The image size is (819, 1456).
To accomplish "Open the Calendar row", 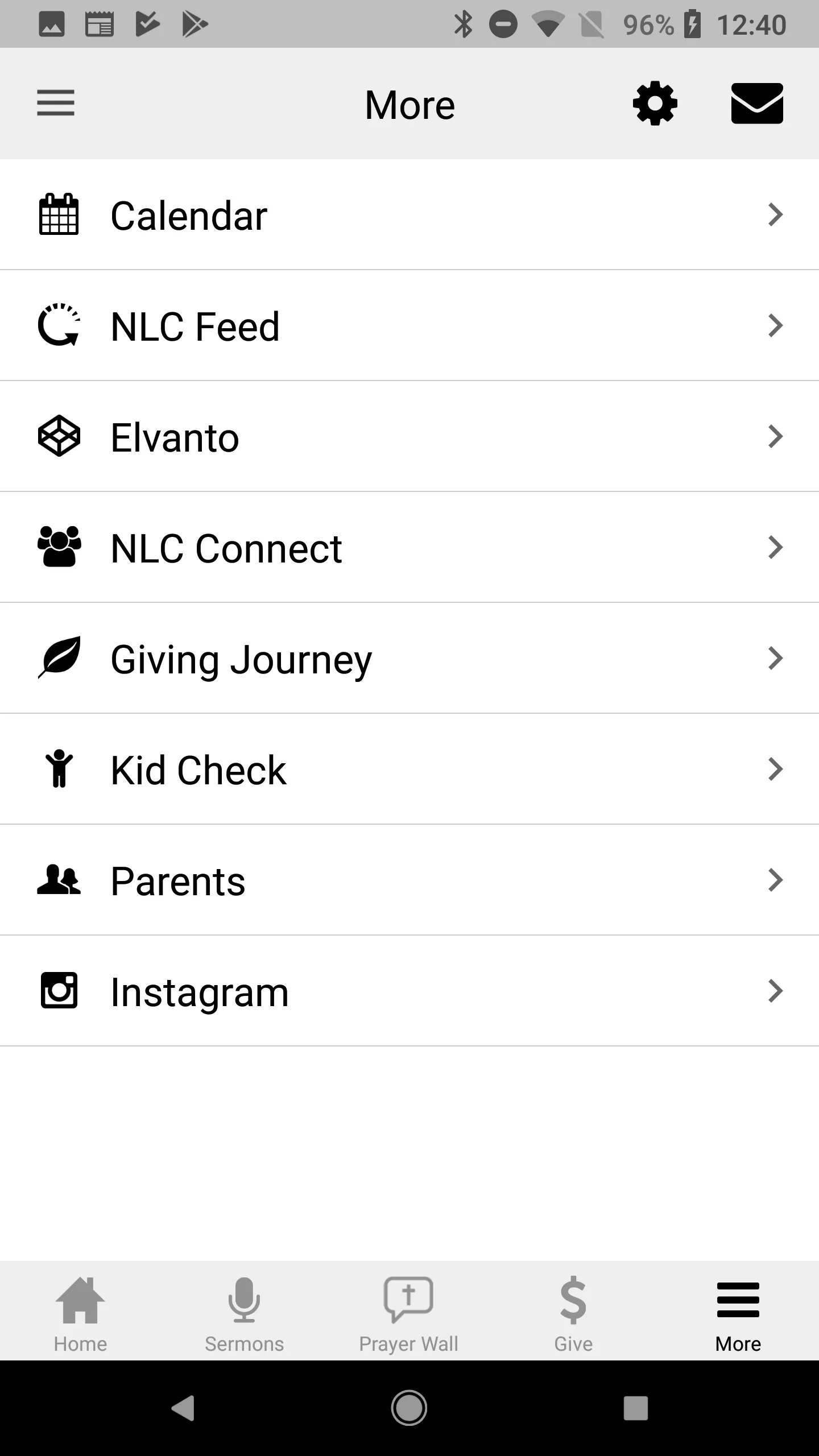I will click(x=409, y=215).
